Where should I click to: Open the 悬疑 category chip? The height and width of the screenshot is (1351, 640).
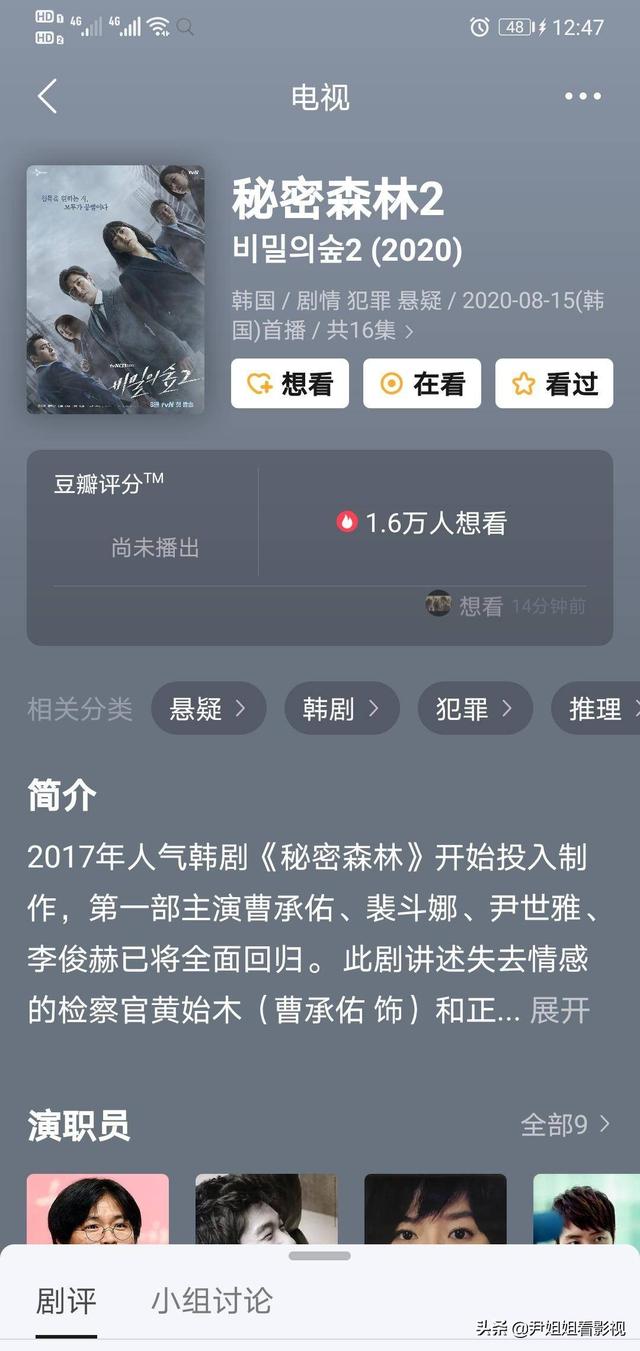[x=208, y=709]
